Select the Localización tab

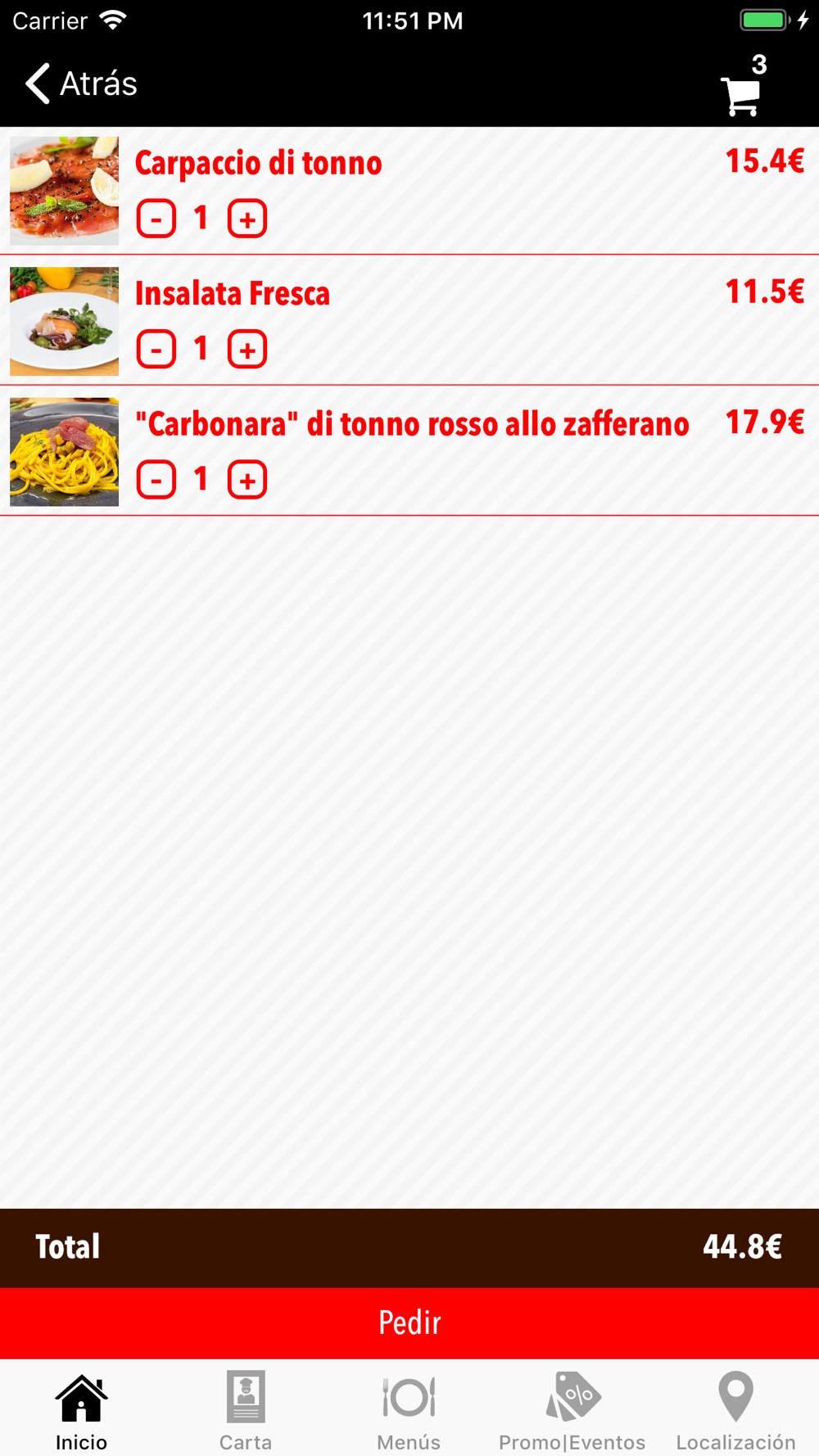pyautogui.click(x=735, y=1411)
